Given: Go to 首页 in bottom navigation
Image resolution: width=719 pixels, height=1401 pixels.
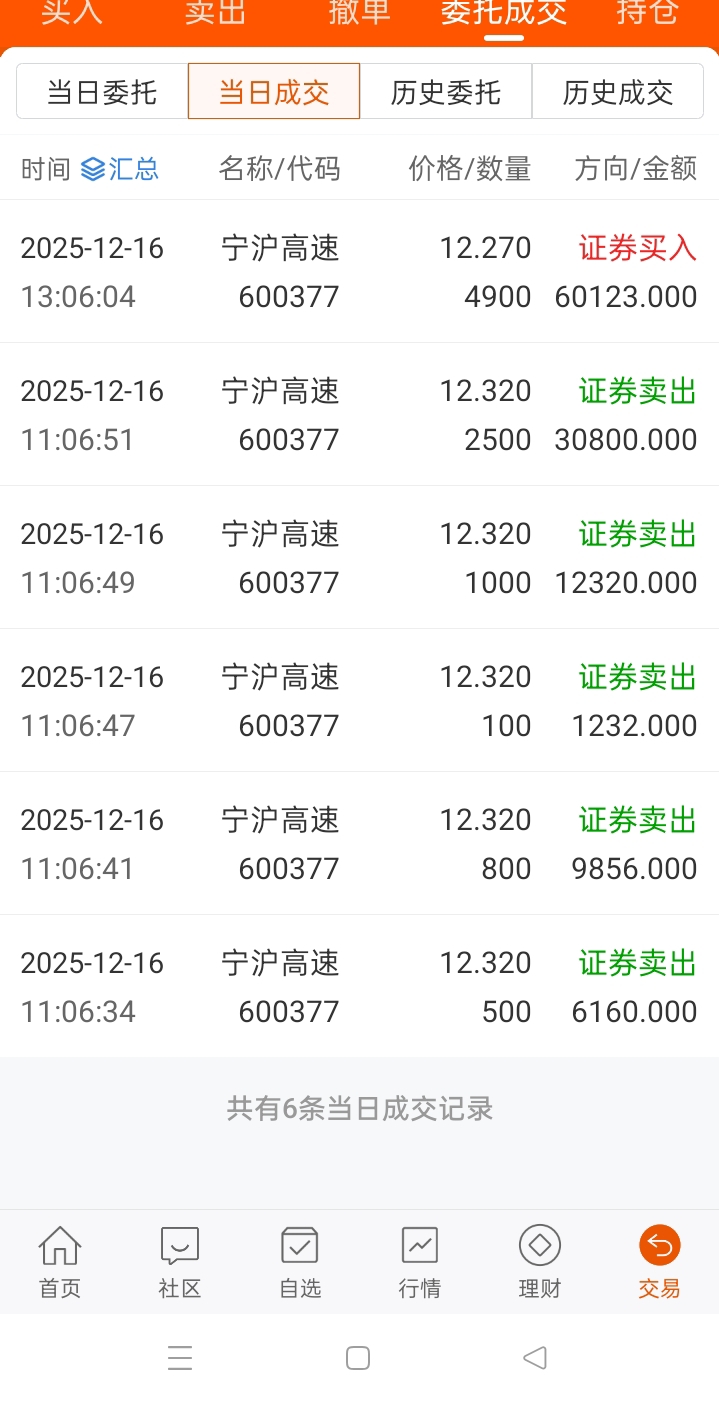Looking at the screenshot, I should point(60,1262).
